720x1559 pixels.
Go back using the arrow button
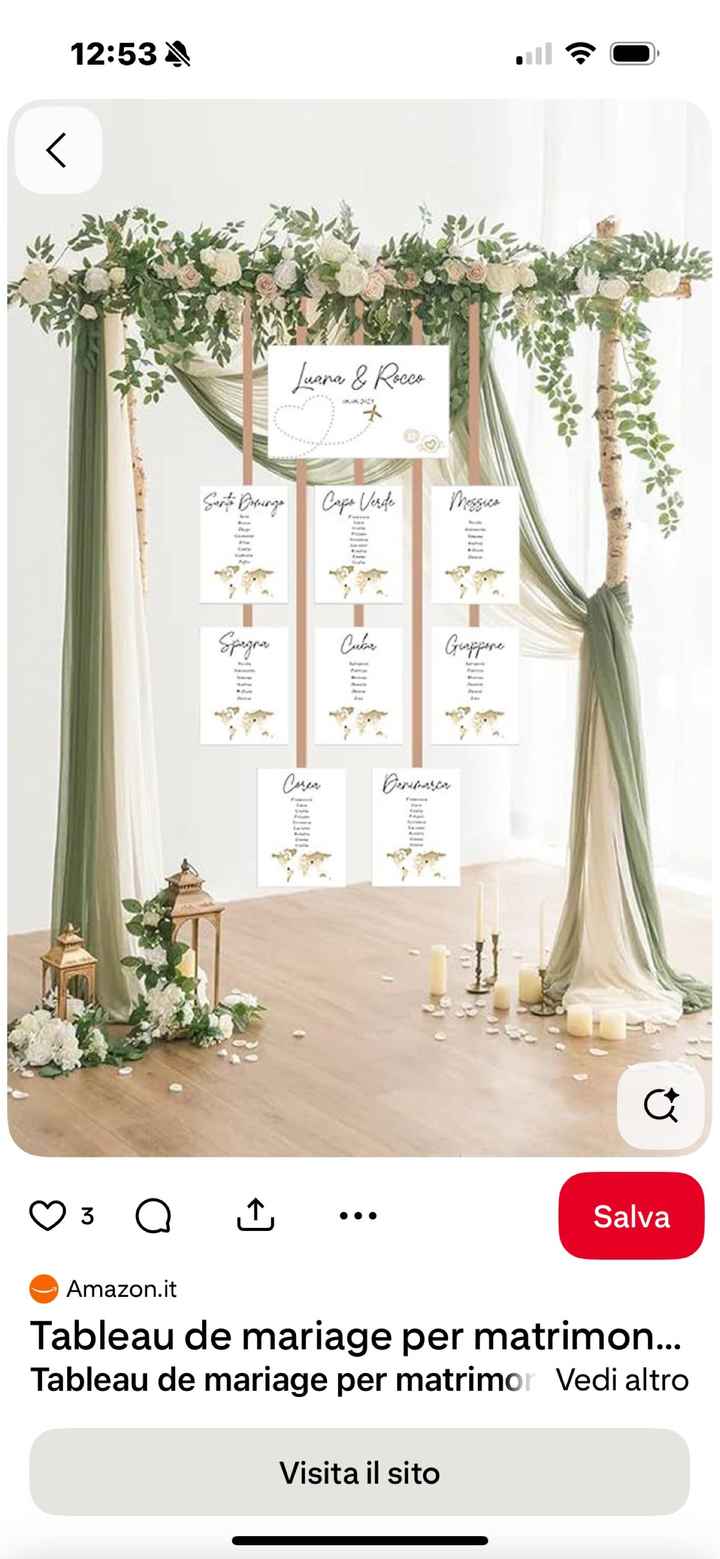(57, 150)
